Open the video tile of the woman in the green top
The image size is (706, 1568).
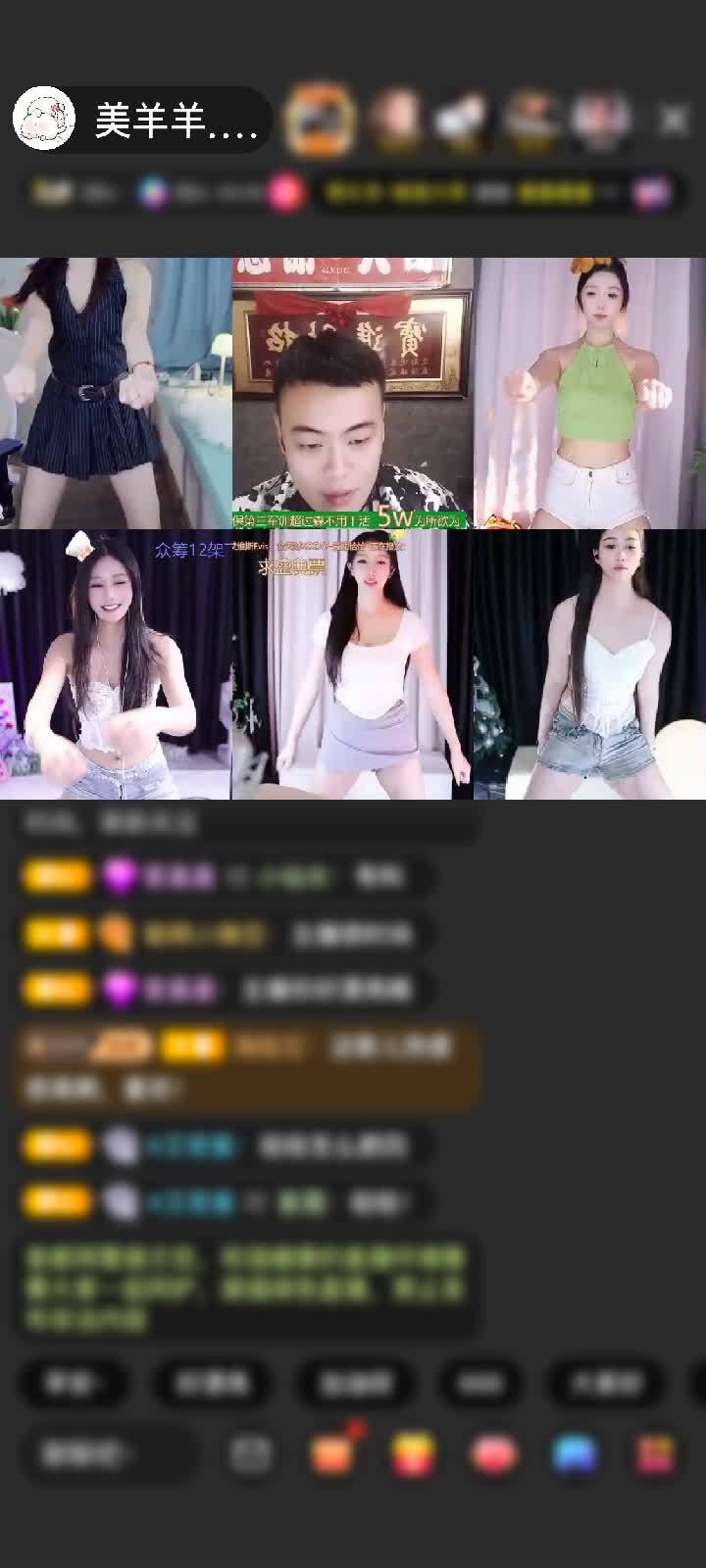click(x=589, y=393)
